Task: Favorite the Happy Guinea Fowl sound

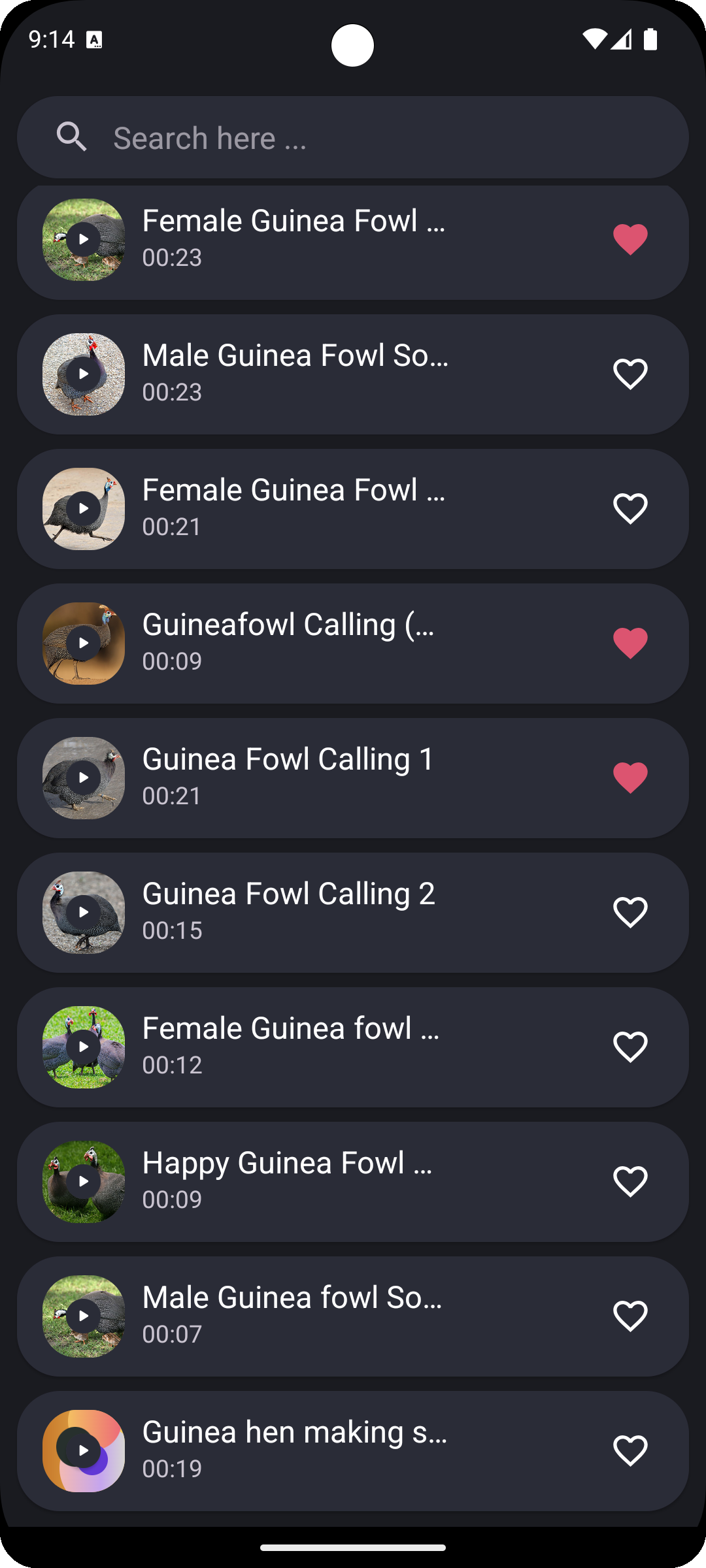Action: 630,1182
